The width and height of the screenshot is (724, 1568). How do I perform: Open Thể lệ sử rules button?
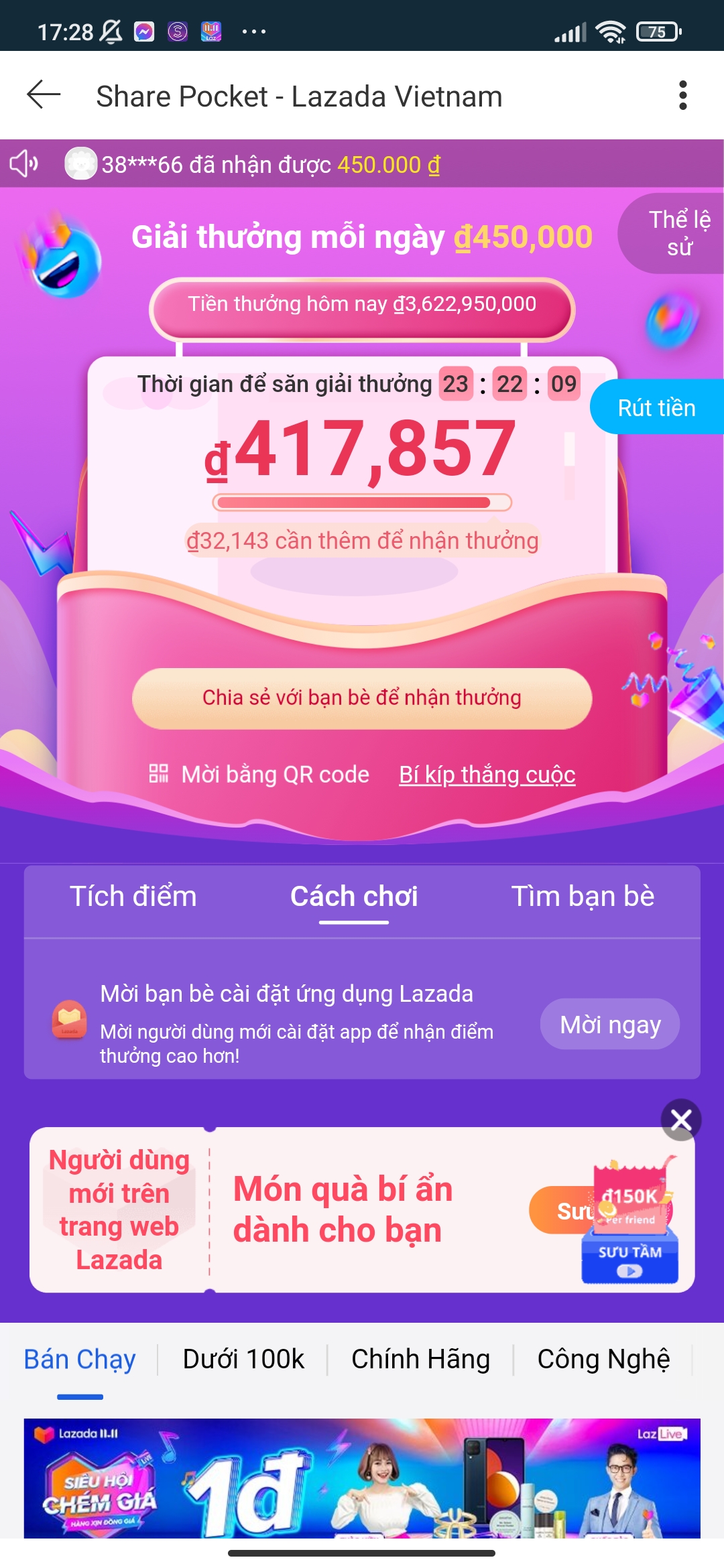(x=677, y=233)
